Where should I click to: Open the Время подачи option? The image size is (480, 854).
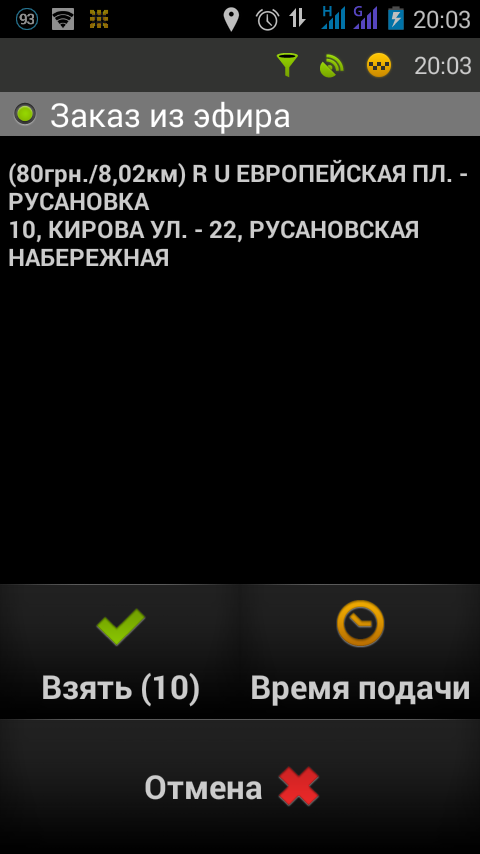(360, 651)
